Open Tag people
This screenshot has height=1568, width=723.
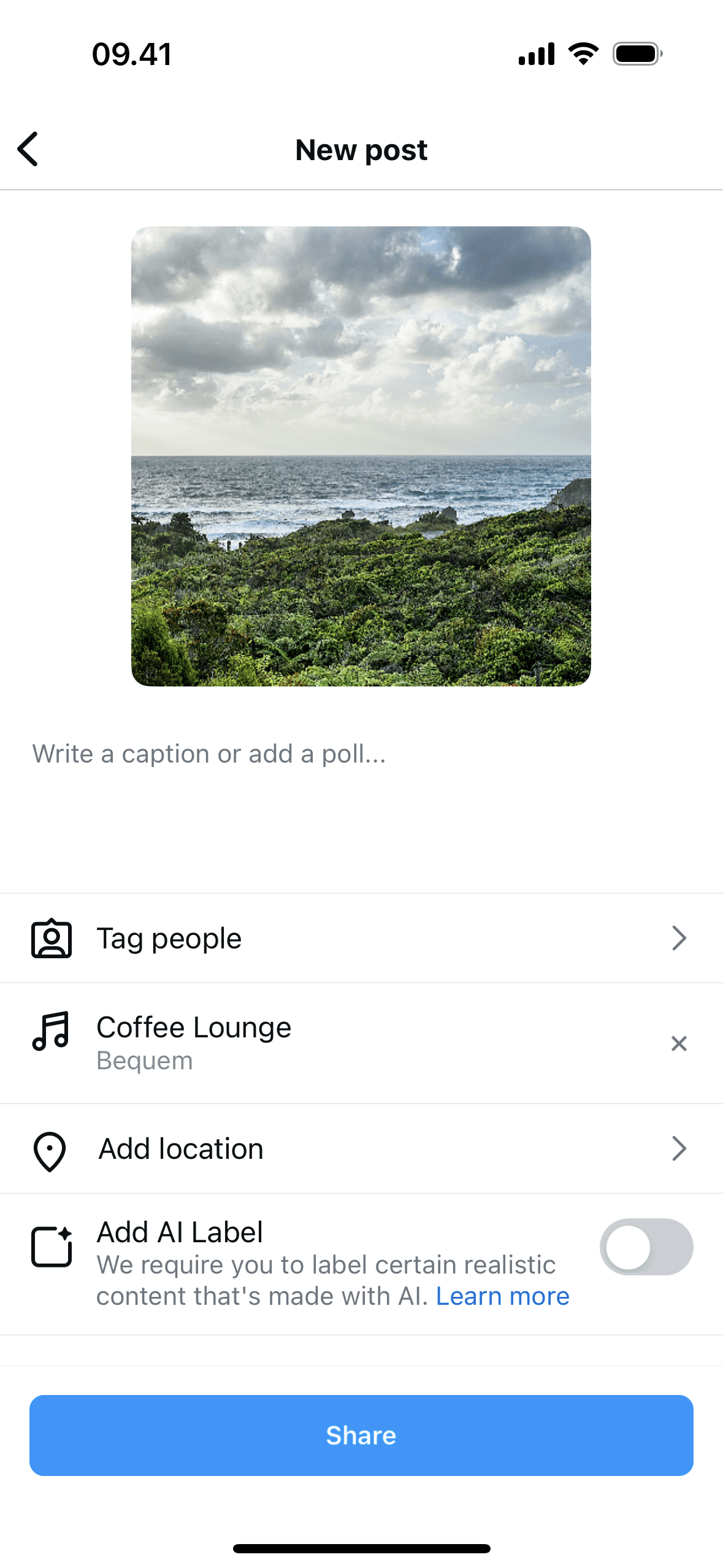(361, 938)
